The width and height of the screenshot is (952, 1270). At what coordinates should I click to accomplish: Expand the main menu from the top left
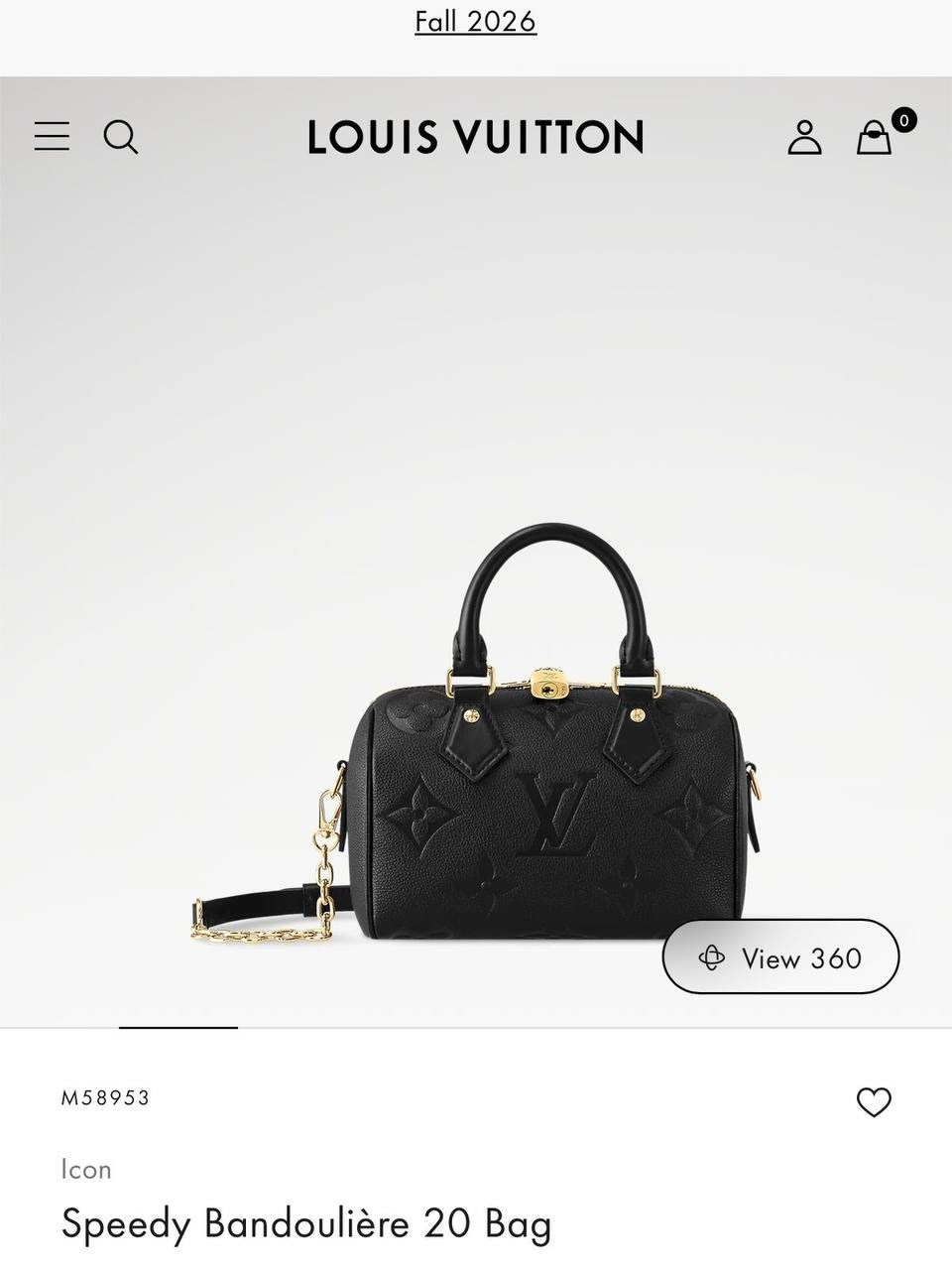pos(51,138)
